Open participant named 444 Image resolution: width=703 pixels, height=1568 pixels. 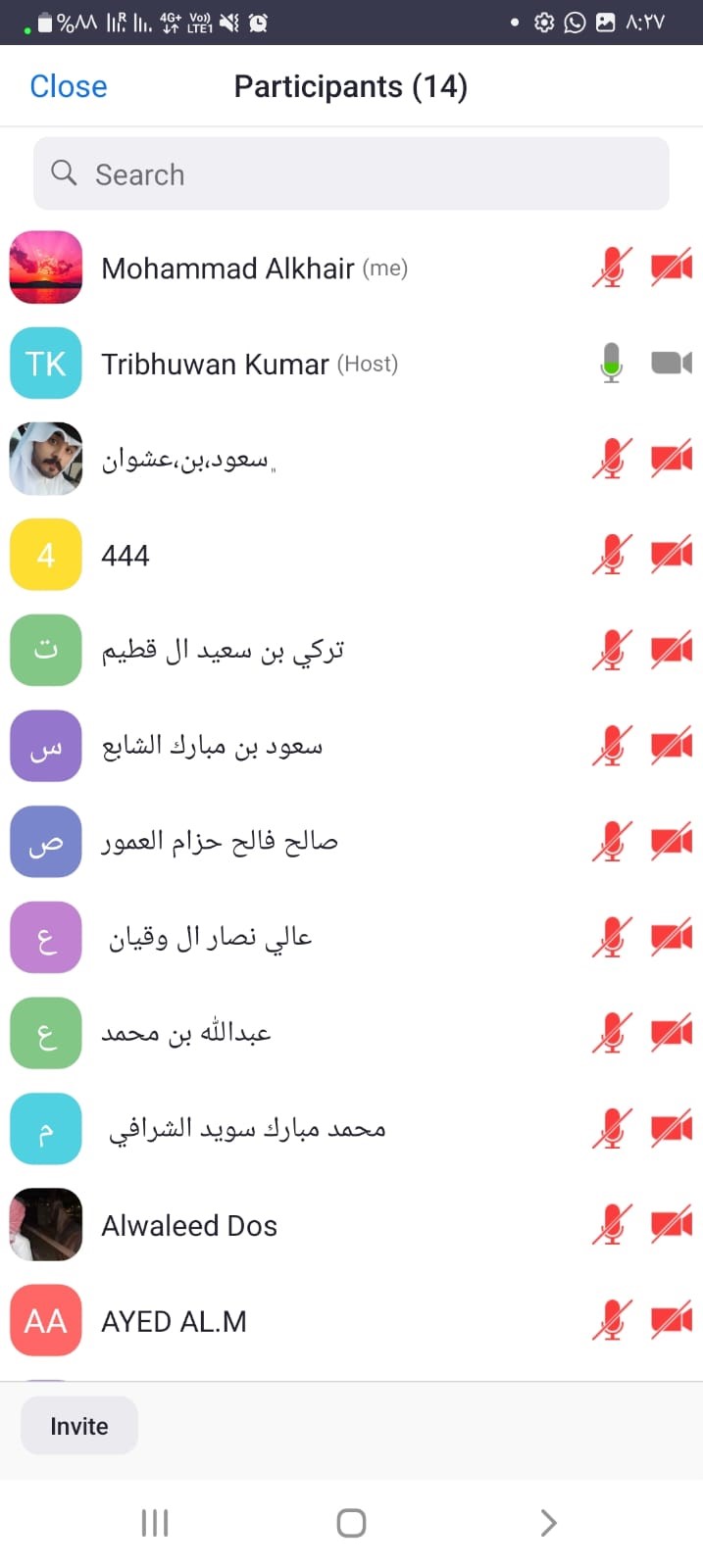point(126,556)
